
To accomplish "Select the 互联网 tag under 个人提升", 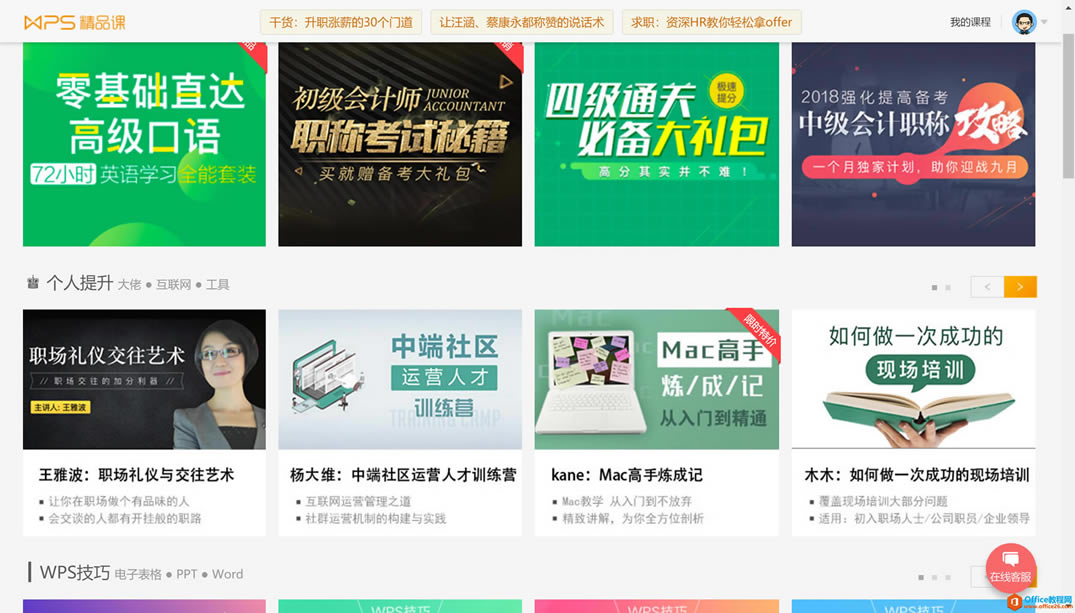I will 173,285.
